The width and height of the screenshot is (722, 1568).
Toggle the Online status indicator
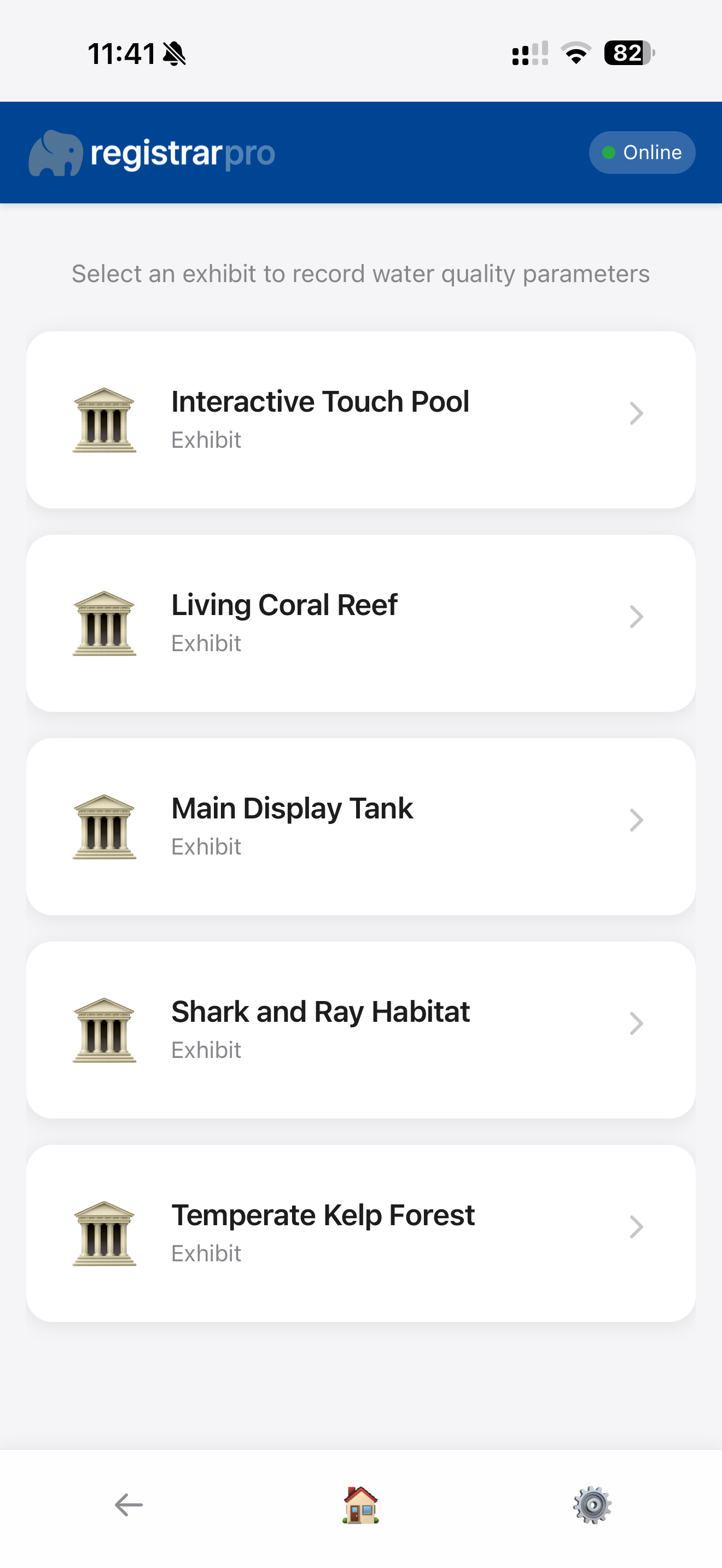point(642,153)
